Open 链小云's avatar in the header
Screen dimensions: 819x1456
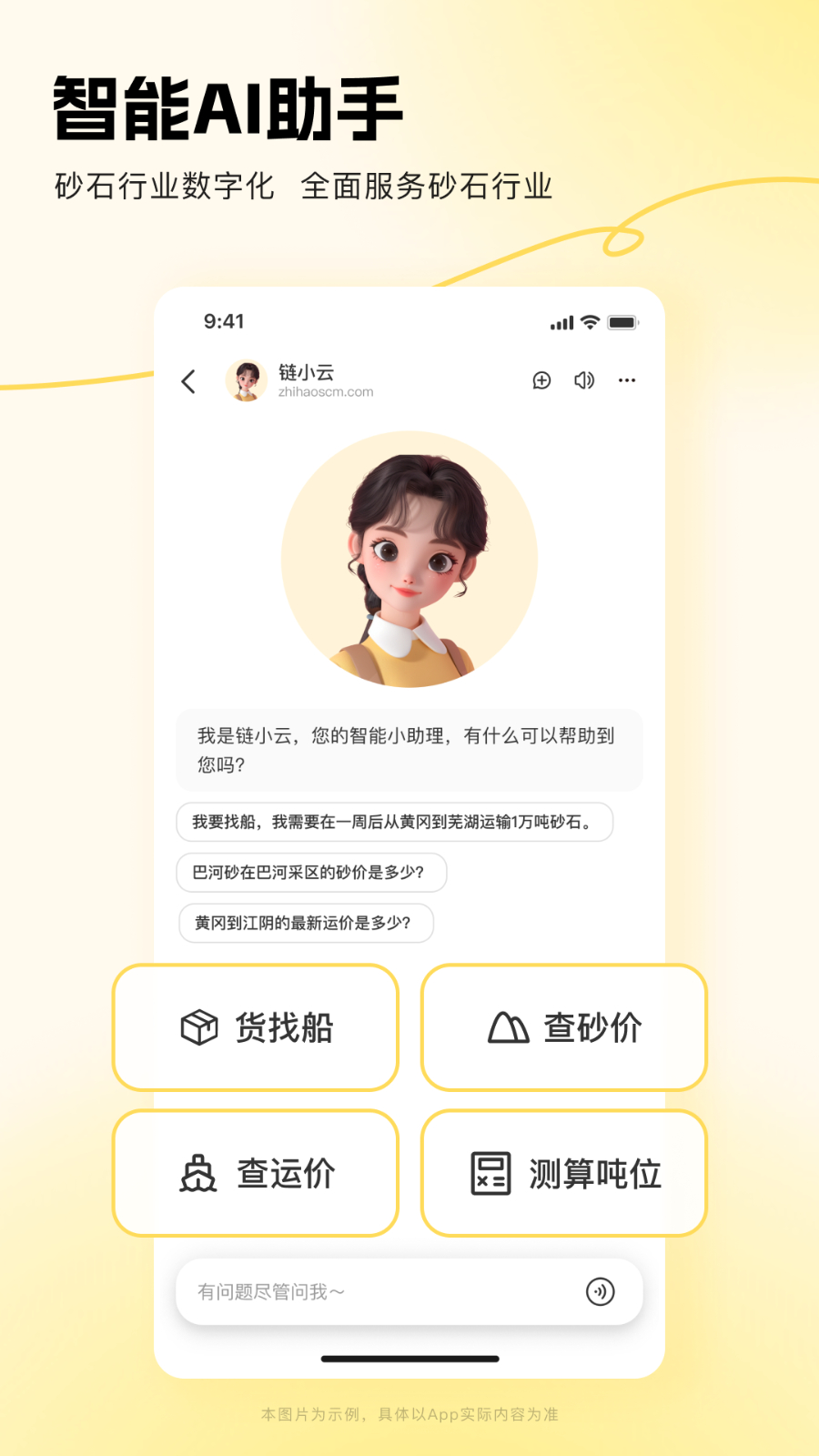coord(245,380)
